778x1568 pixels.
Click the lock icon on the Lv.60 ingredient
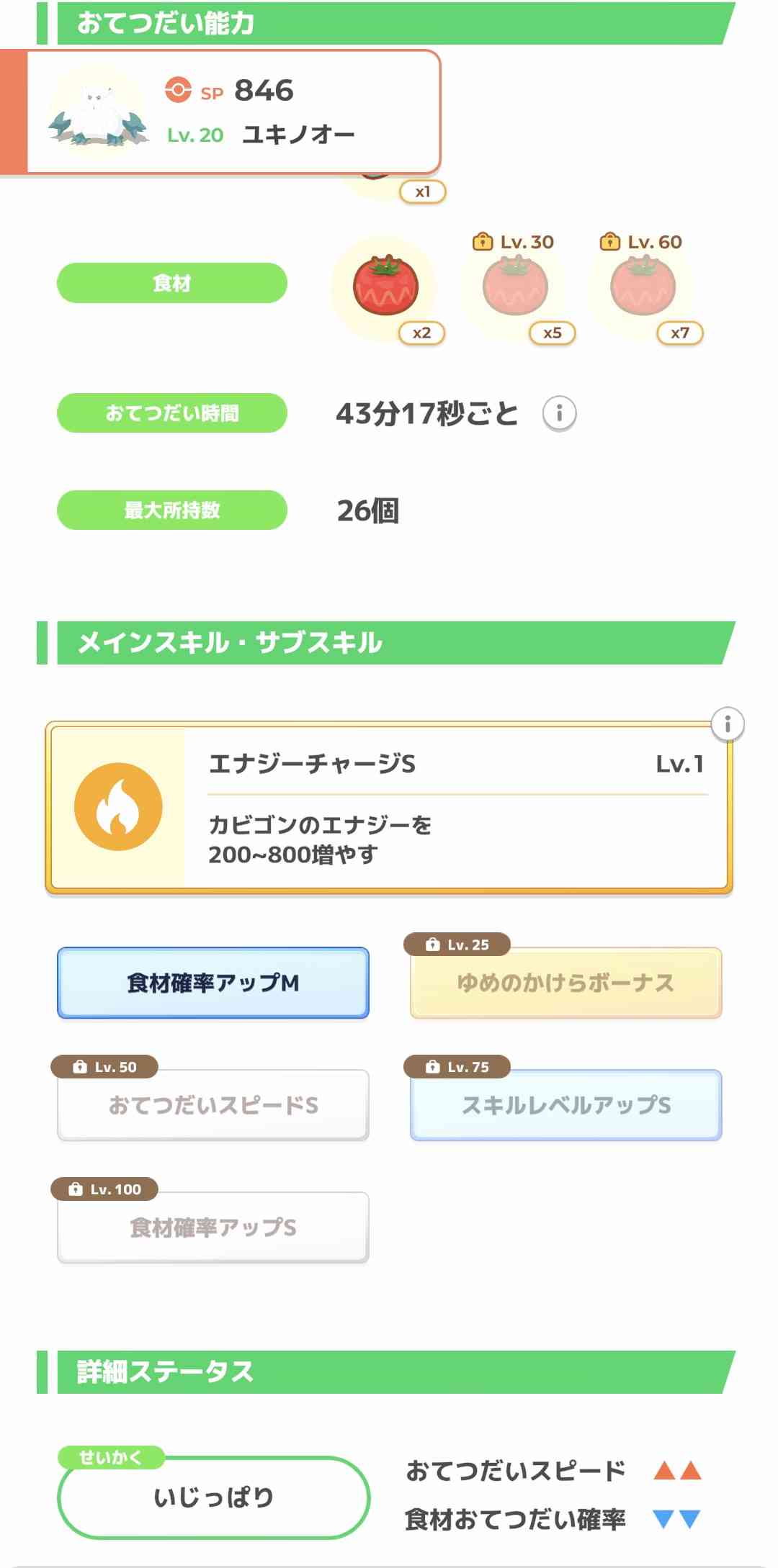point(611,242)
